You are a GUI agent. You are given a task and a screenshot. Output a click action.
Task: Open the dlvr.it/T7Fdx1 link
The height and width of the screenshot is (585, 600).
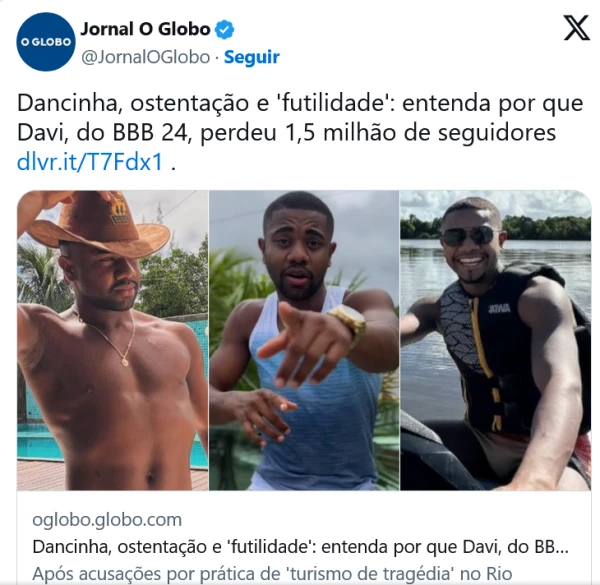pos(90,162)
